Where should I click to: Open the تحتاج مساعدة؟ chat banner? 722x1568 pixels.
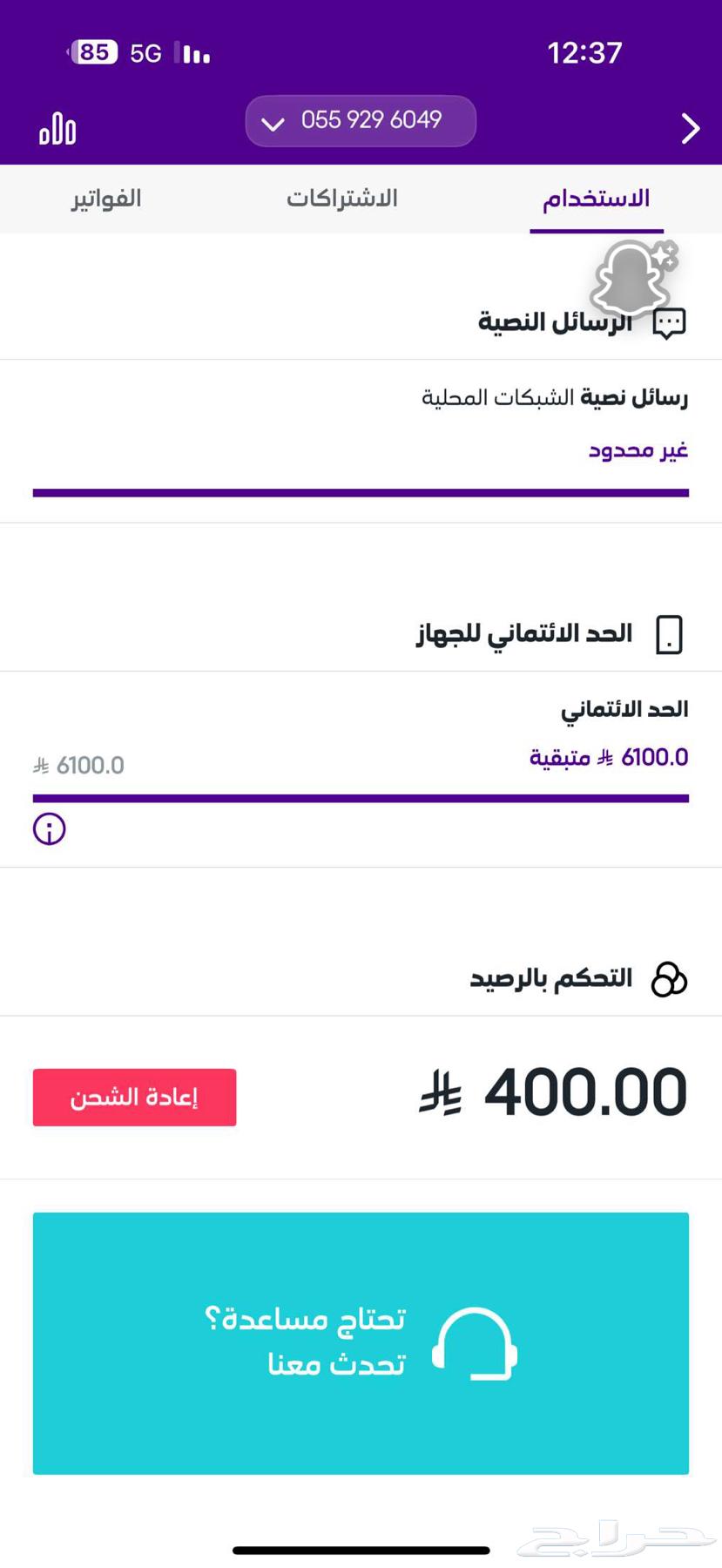[x=360, y=1343]
